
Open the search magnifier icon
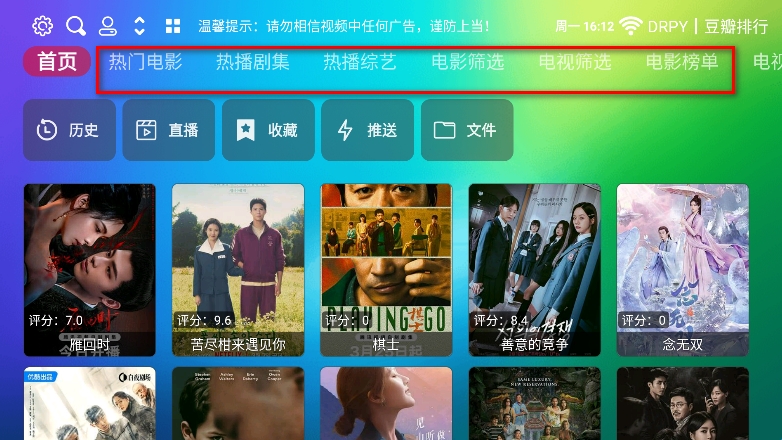point(76,26)
